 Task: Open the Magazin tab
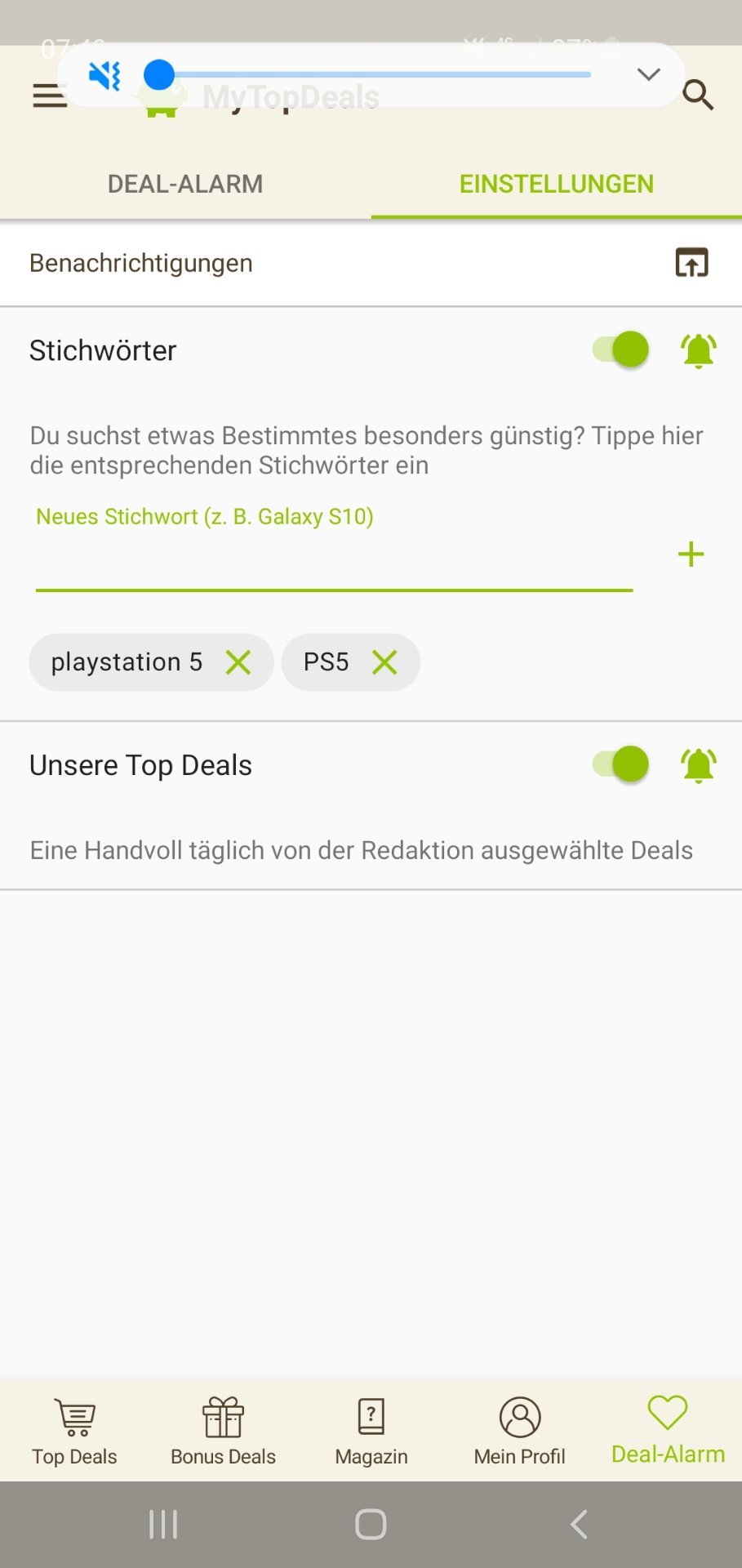(371, 1431)
